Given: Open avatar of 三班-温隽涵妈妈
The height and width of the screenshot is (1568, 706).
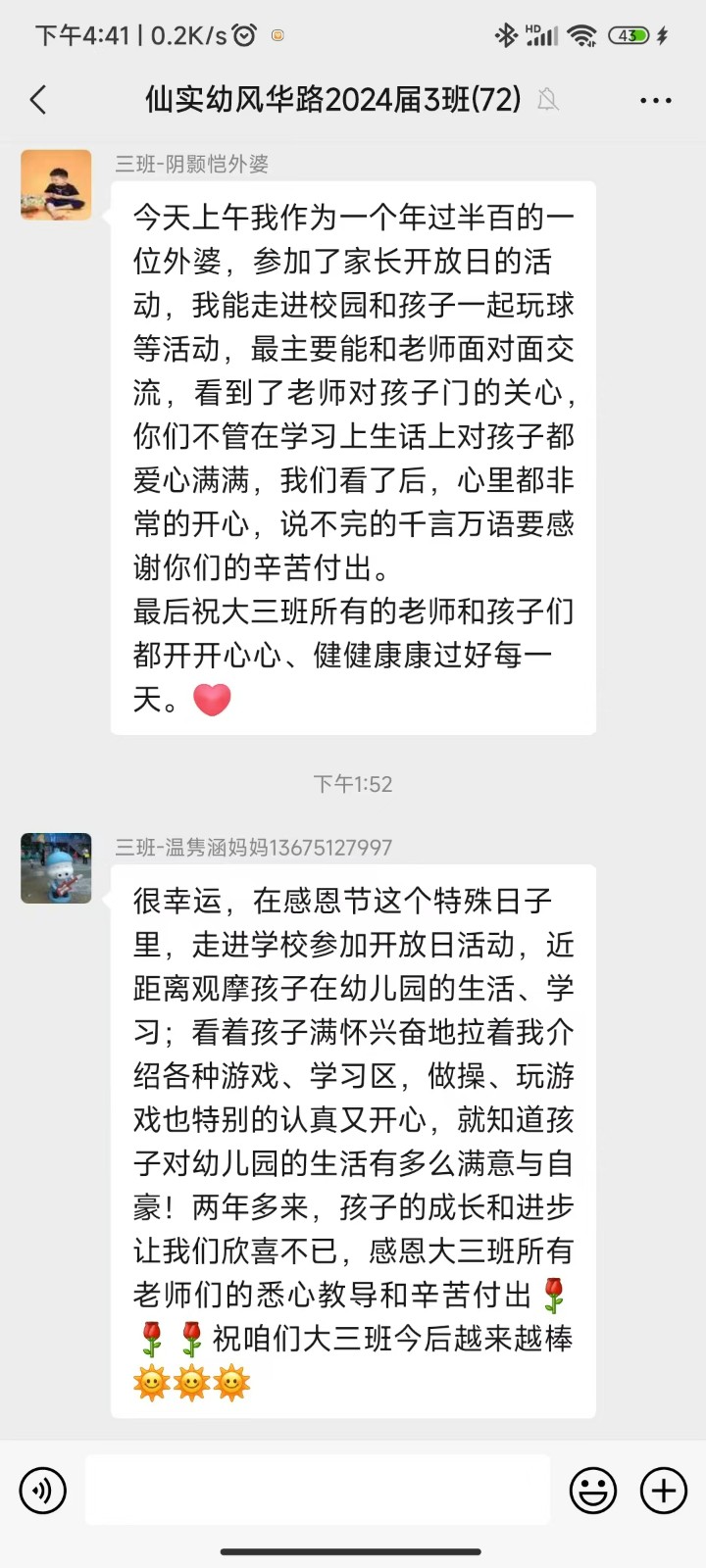Looking at the screenshot, I should [56, 868].
